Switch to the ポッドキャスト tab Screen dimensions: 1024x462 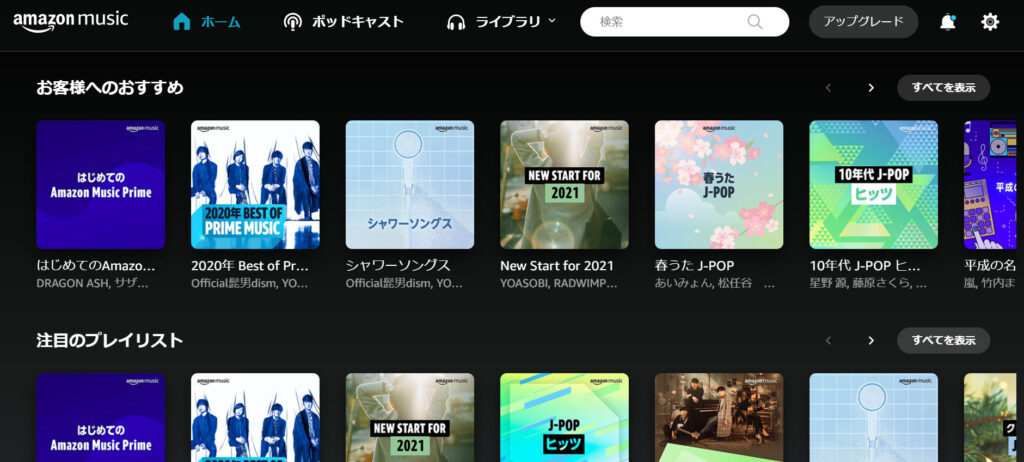click(343, 22)
